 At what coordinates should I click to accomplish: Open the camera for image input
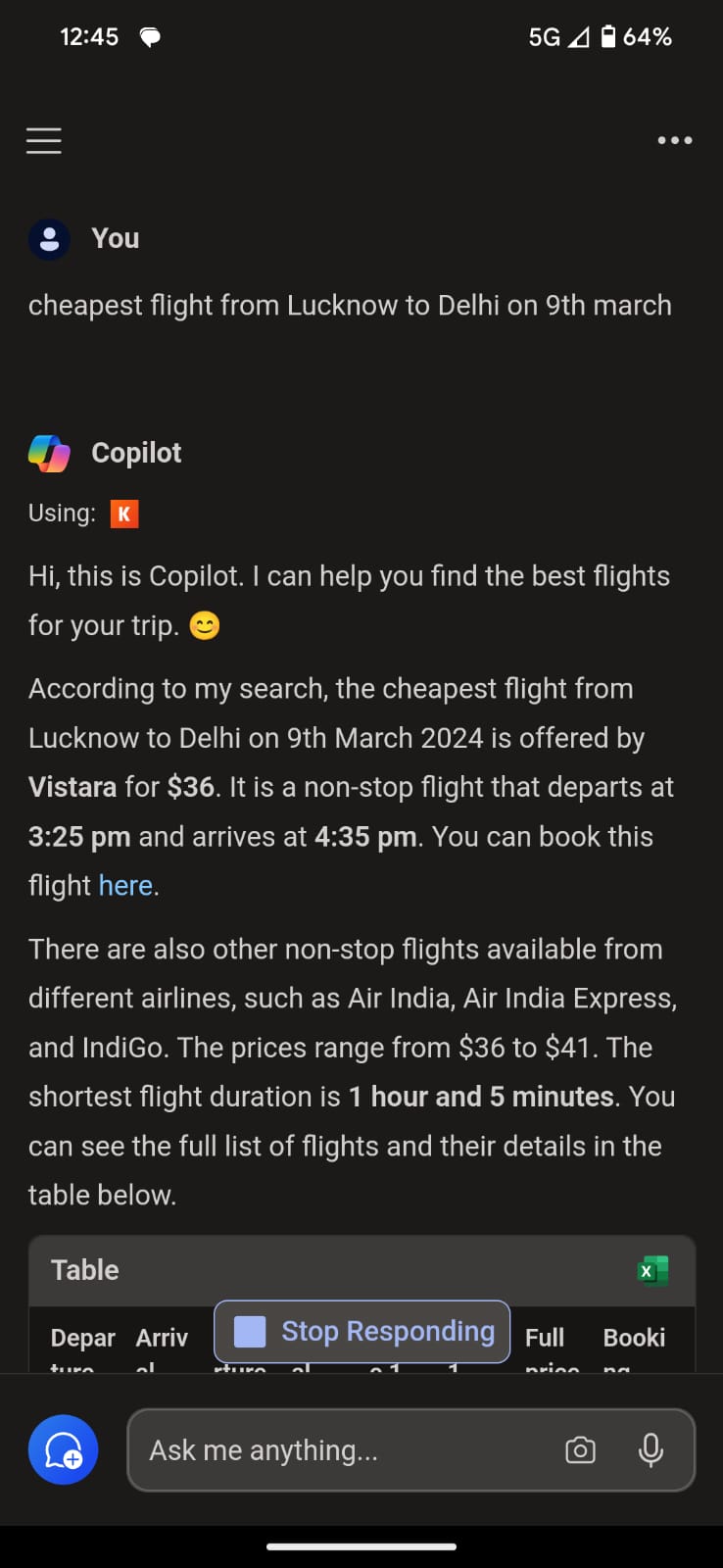click(581, 1450)
